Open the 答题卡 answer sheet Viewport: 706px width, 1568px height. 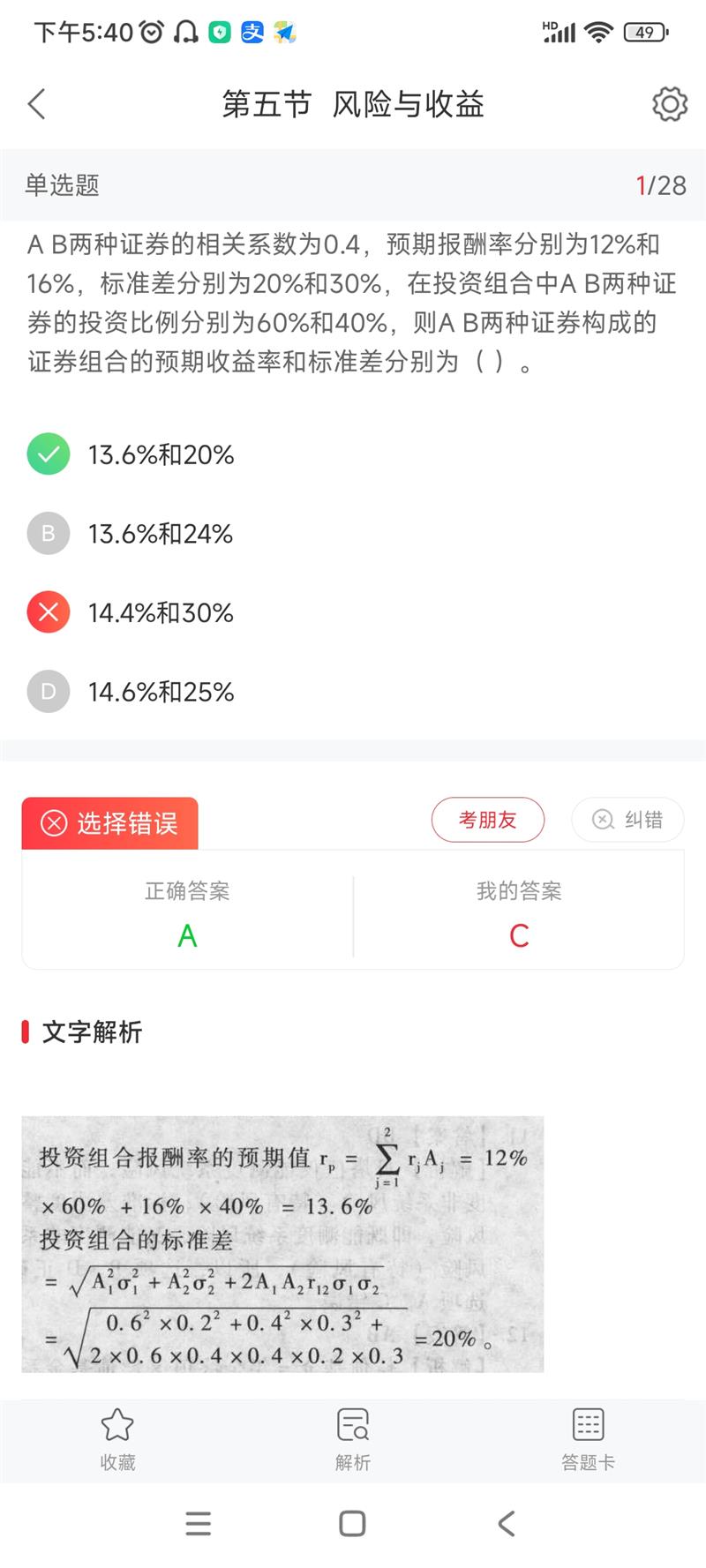(588, 1439)
